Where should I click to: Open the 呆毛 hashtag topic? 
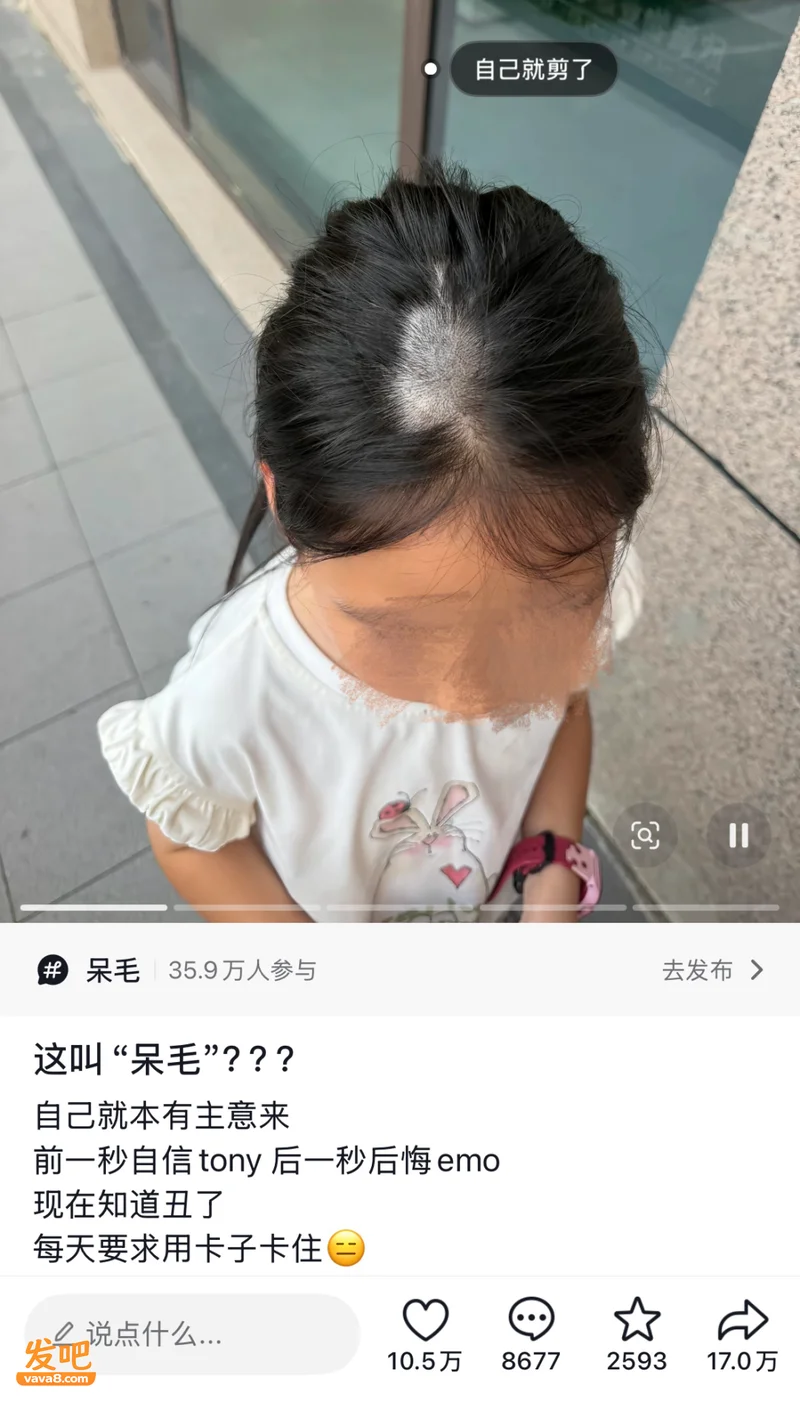pos(89,970)
